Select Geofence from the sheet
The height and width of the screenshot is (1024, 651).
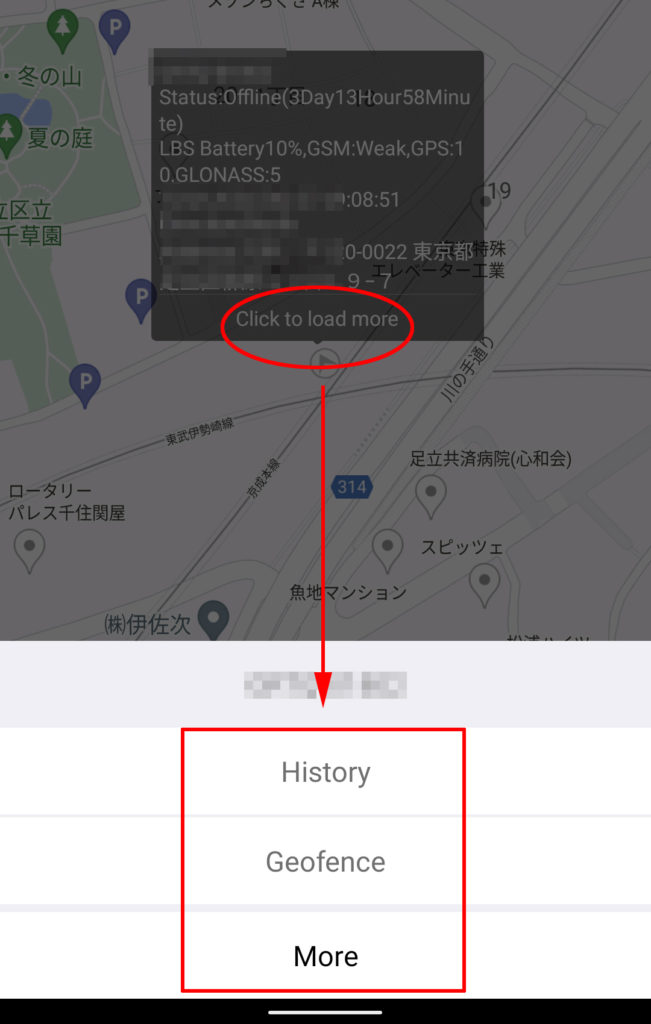pos(325,861)
